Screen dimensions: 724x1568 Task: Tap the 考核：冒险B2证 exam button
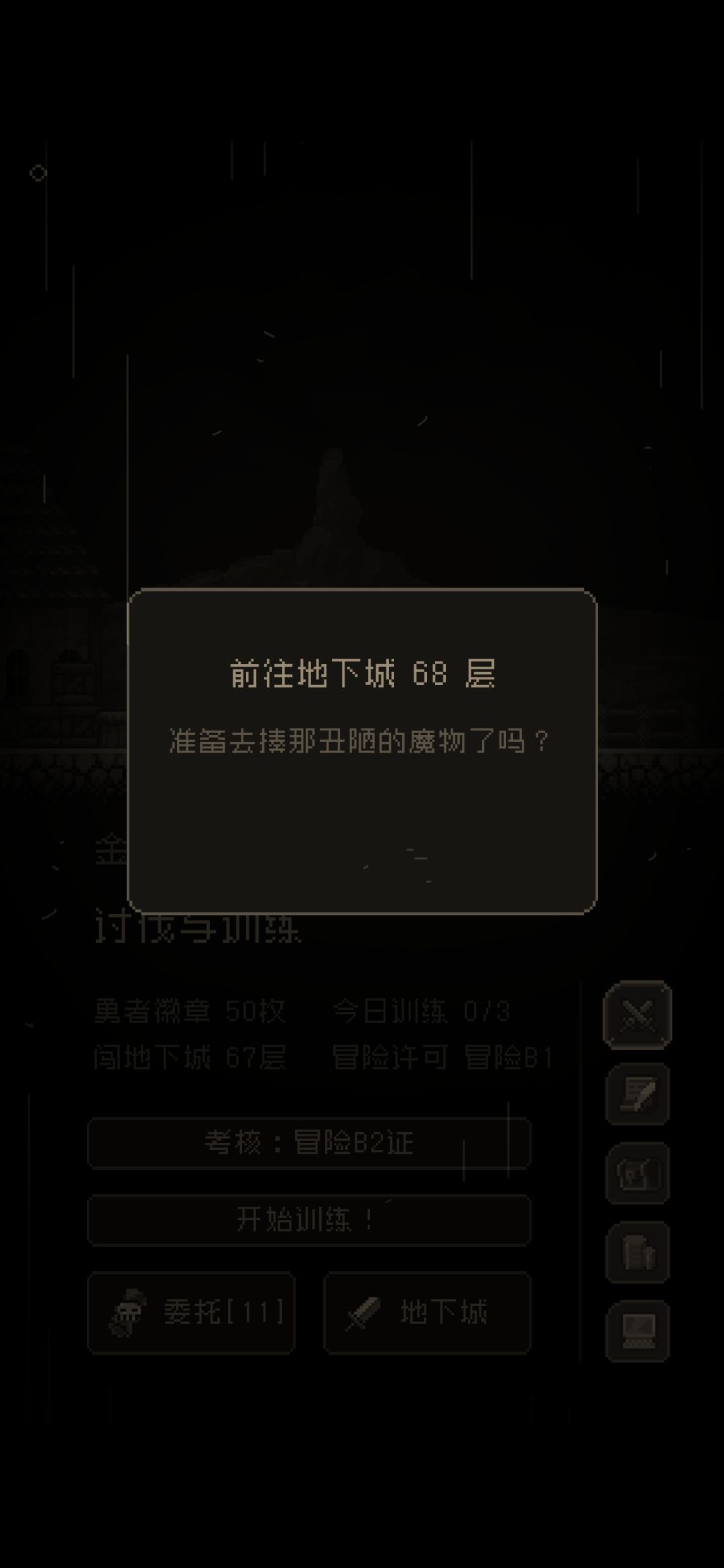pos(309,1143)
